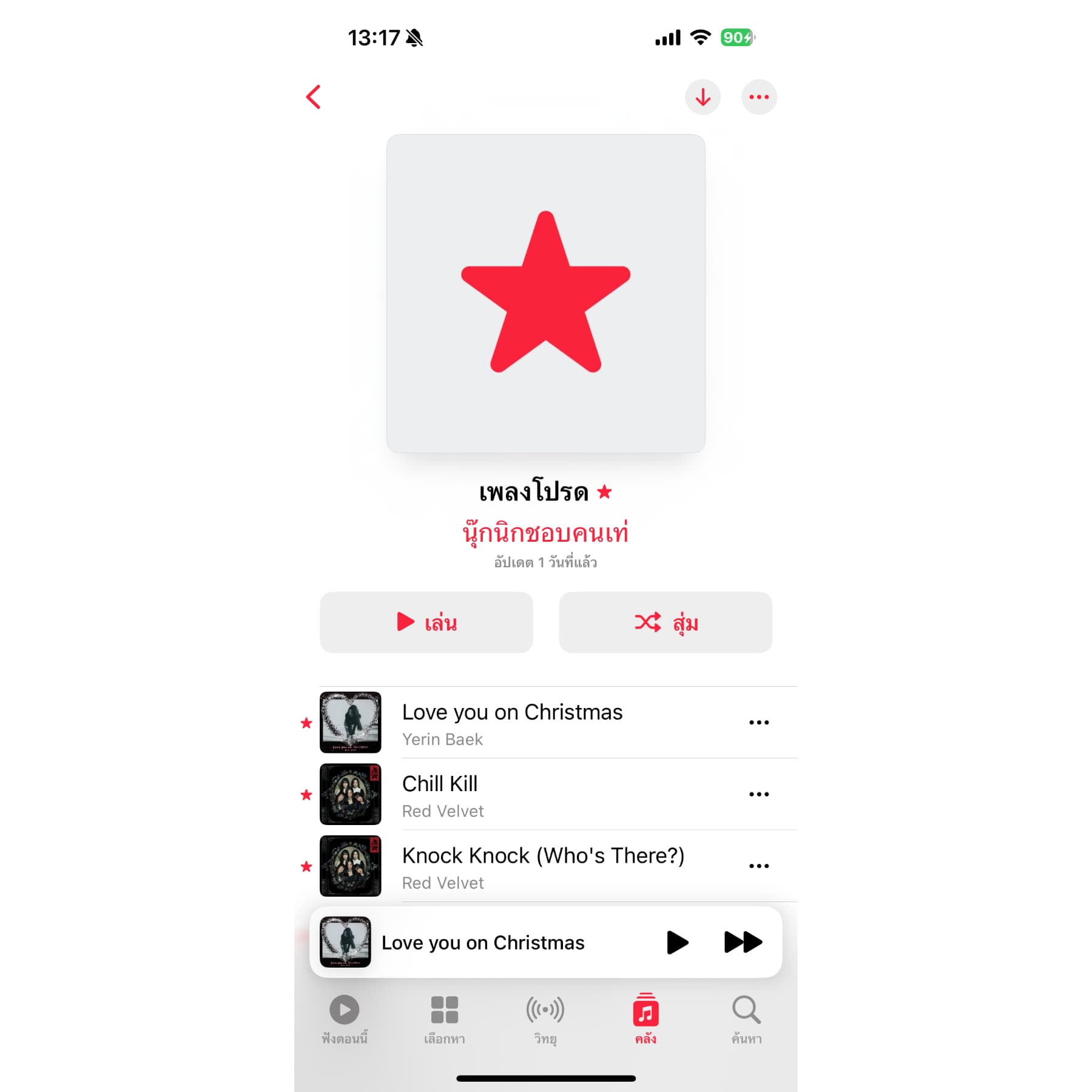Download the favorite songs playlist
The image size is (1092, 1092).
pyautogui.click(x=703, y=97)
